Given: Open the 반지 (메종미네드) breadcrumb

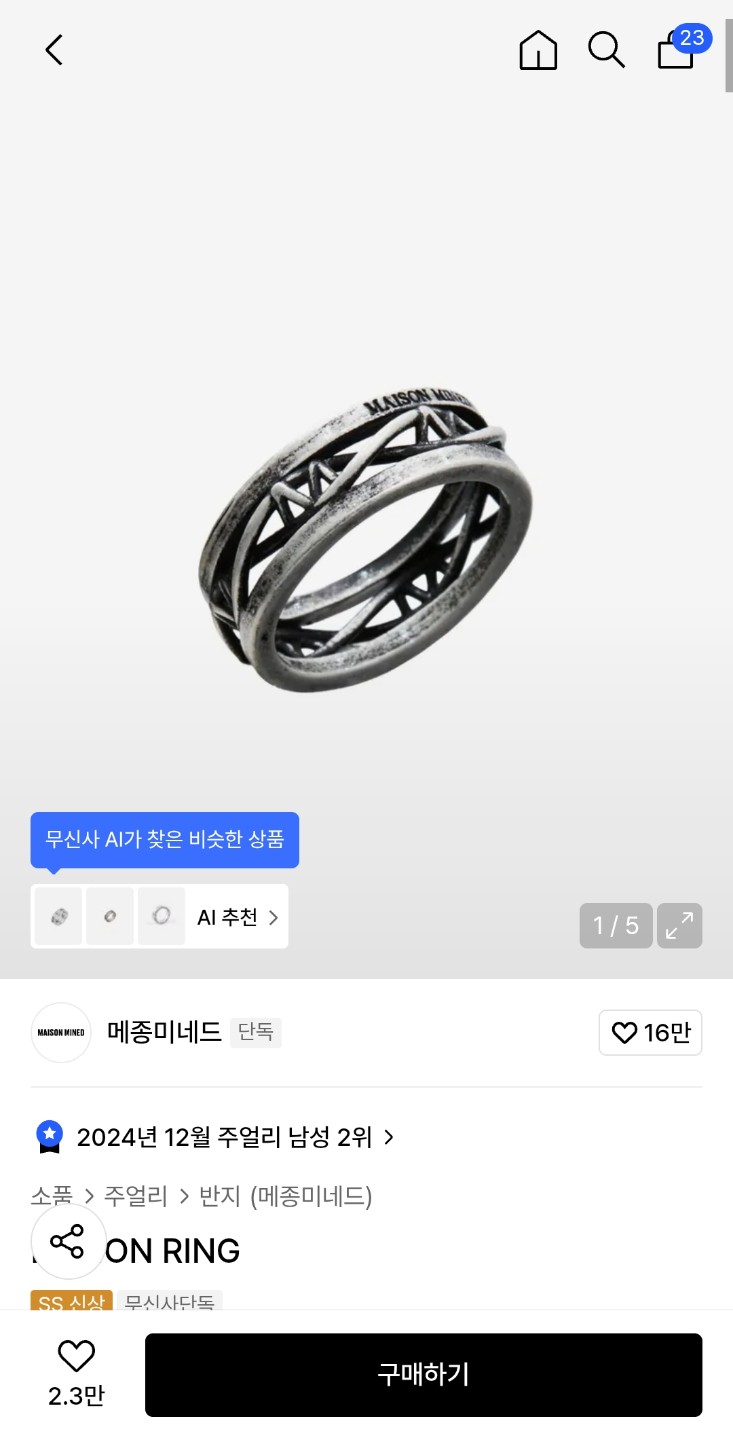Looking at the screenshot, I should coord(286,1196).
